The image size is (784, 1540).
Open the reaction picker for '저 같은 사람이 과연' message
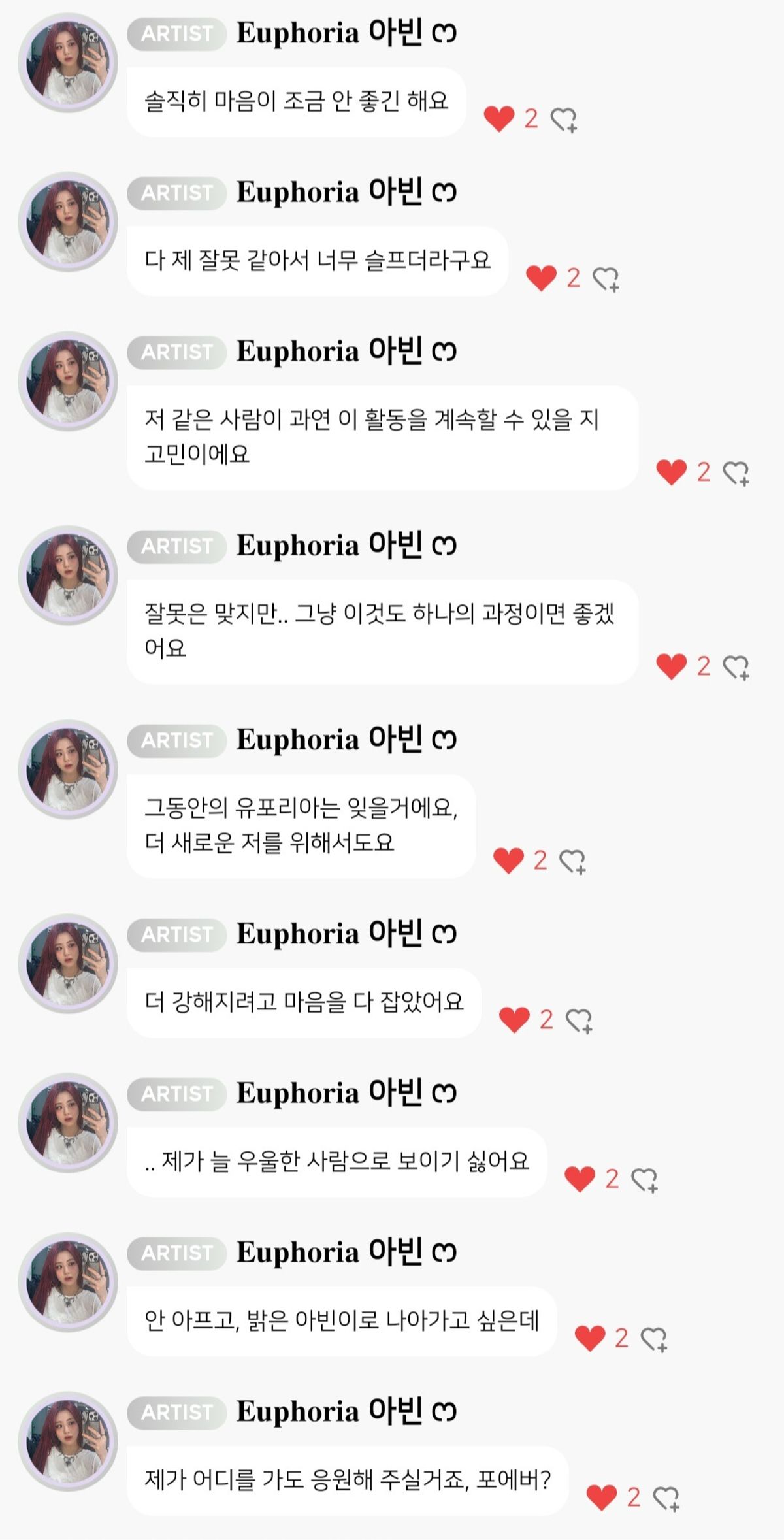(x=736, y=474)
